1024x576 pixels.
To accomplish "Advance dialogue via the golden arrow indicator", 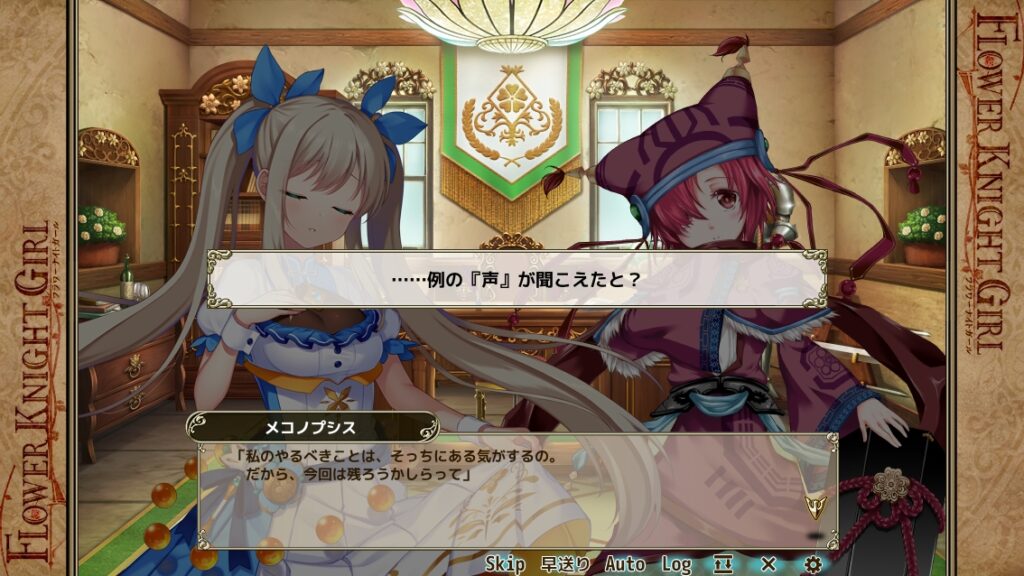I will click(815, 507).
